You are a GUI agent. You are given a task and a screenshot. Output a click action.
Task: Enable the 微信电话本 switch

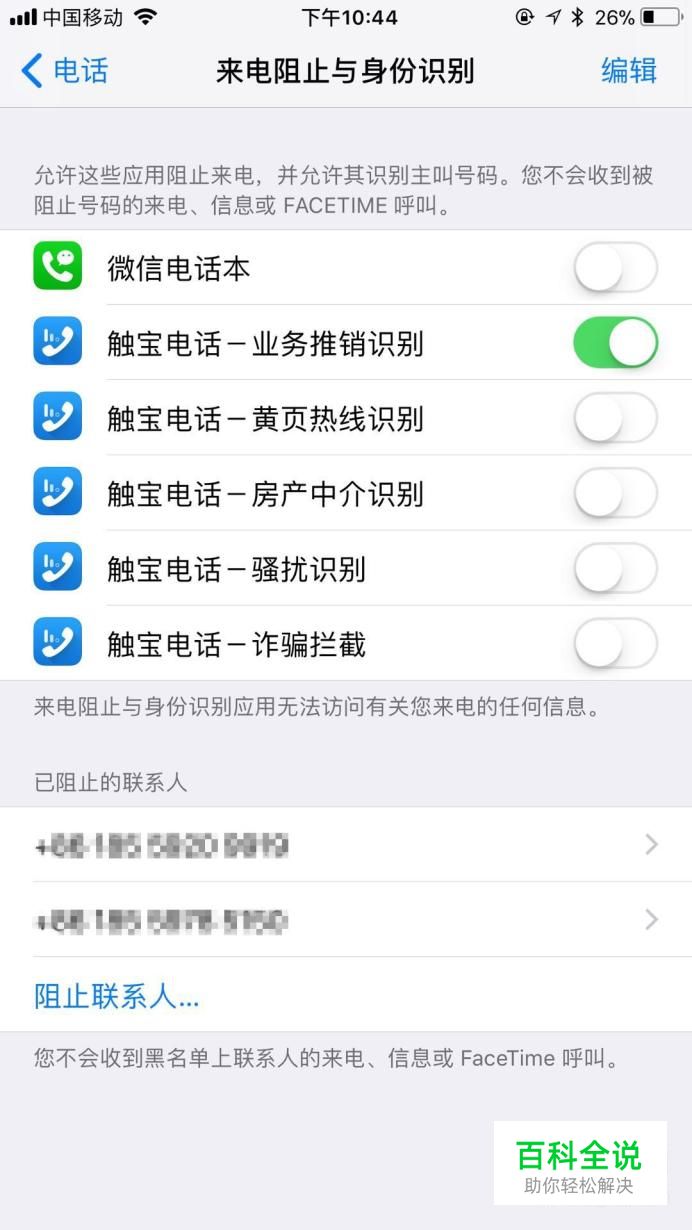point(616,268)
